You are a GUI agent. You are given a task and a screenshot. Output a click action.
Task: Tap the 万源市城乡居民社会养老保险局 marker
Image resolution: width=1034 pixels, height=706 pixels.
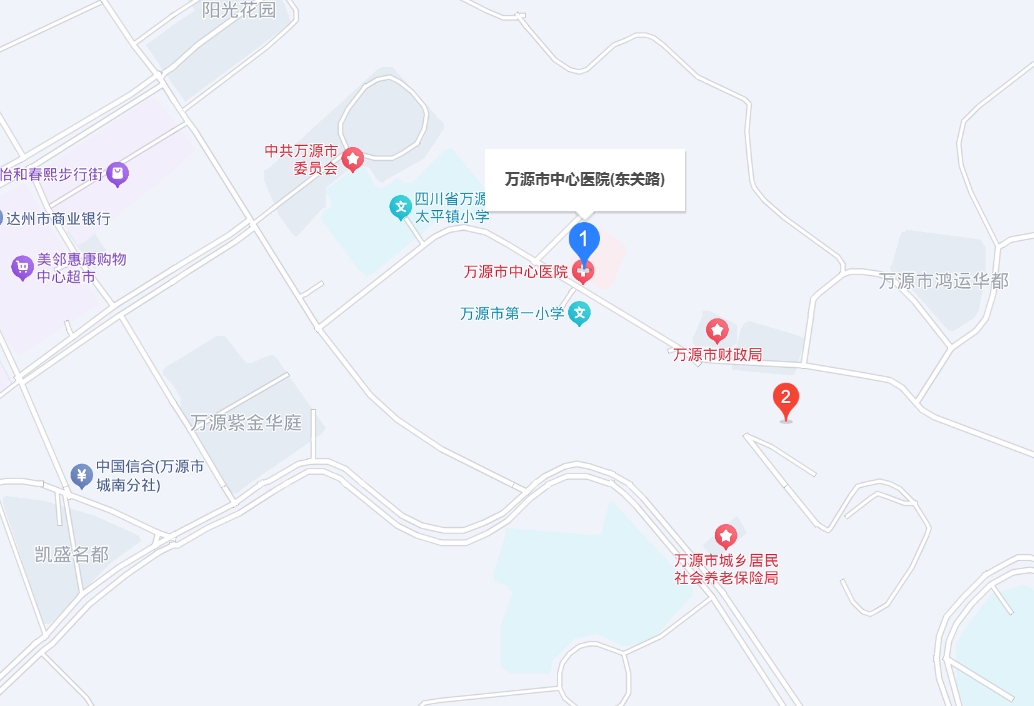[x=725, y=536]
